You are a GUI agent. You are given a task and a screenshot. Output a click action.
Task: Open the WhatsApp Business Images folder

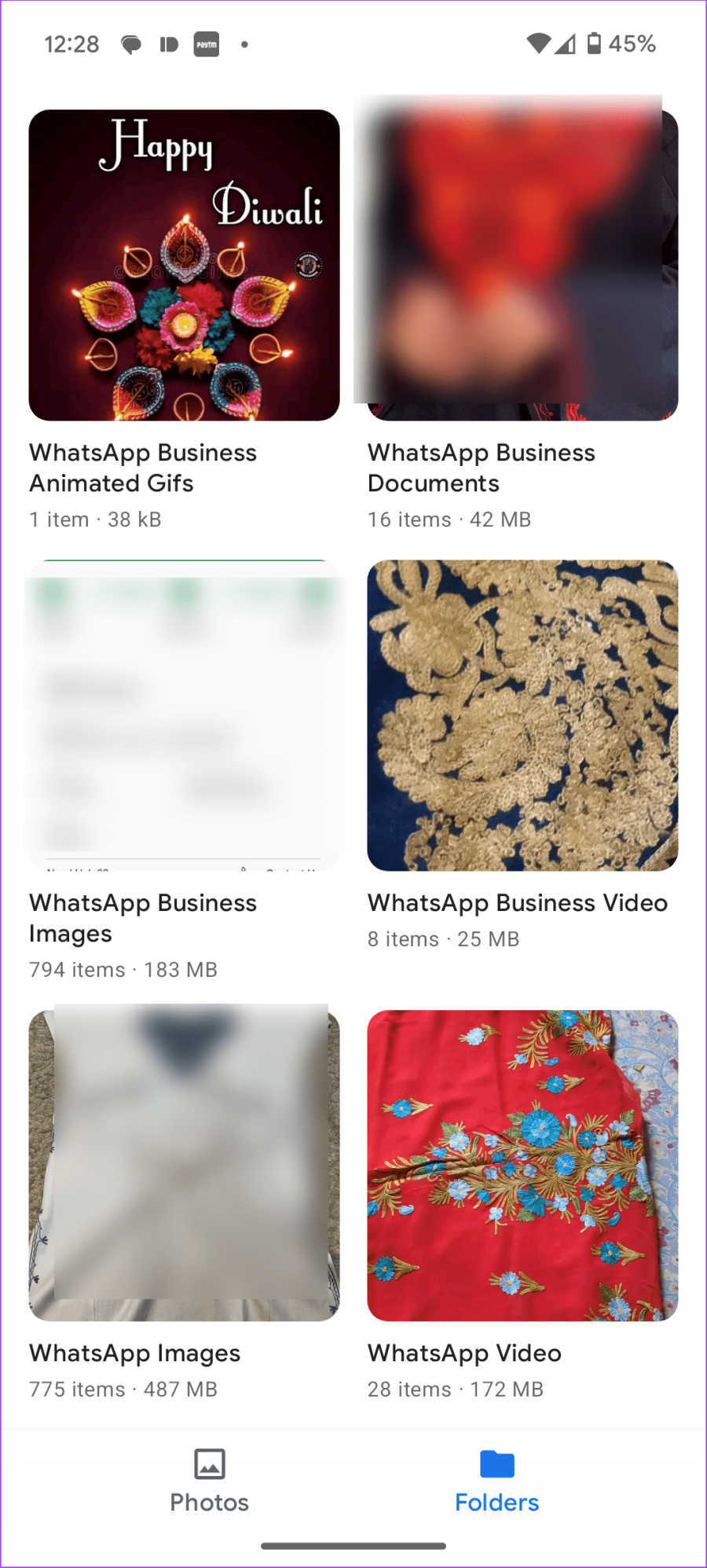click(184, 715)
